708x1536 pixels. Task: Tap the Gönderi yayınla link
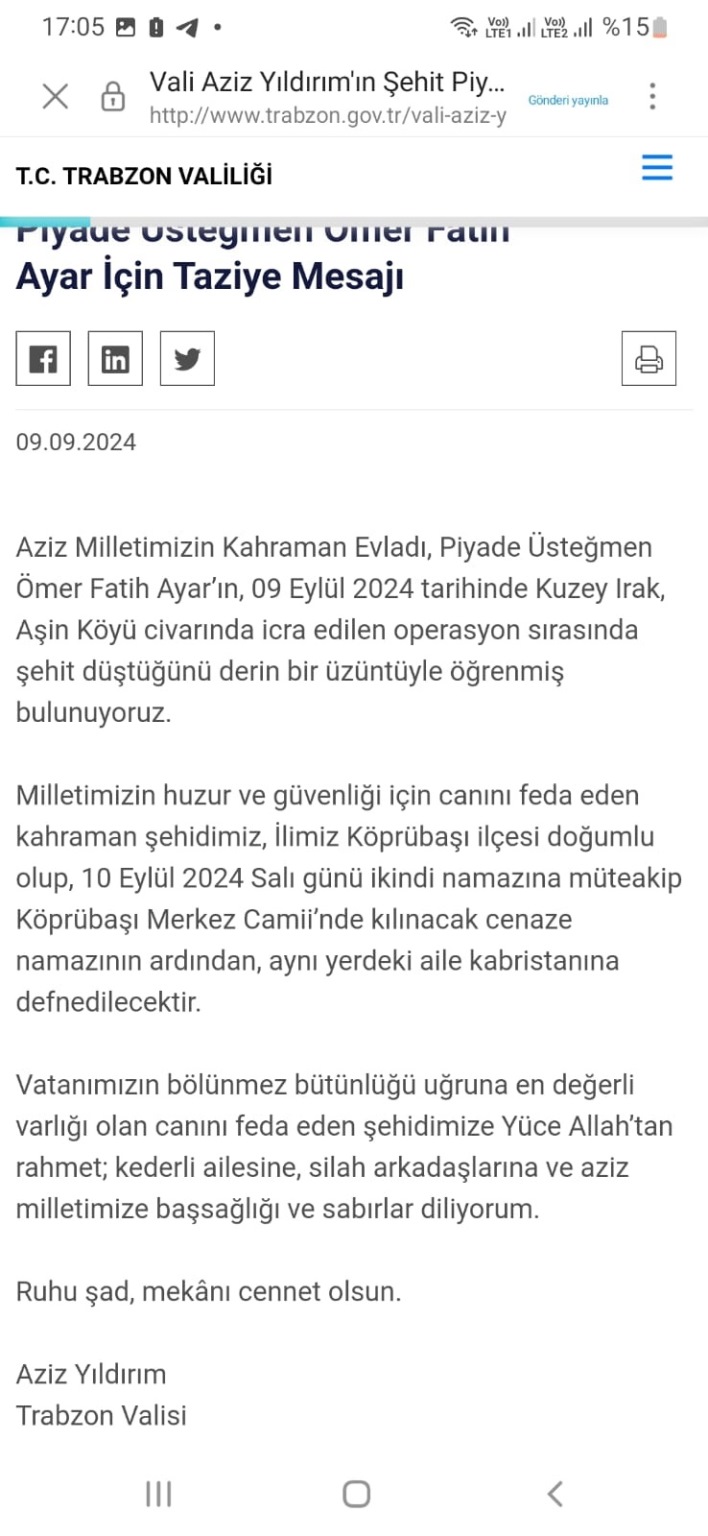point(568,100)
